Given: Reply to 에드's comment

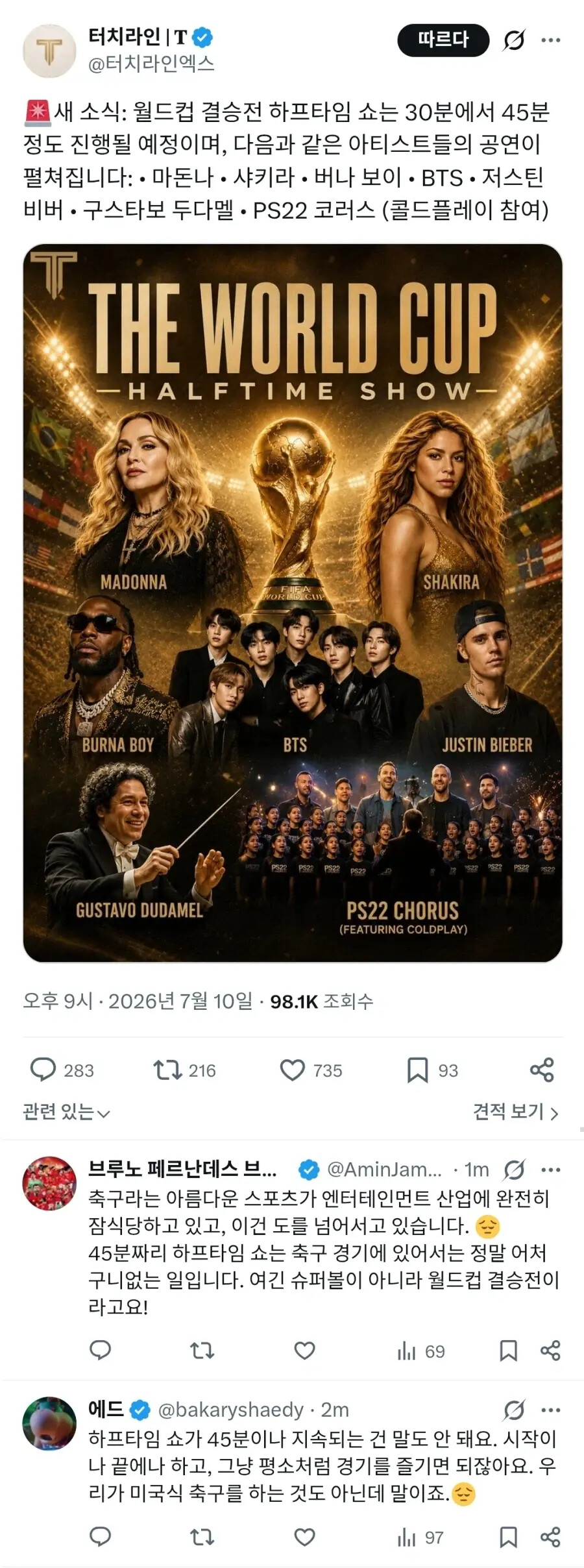Looking at the screenshot, I should coord(100,1537).
